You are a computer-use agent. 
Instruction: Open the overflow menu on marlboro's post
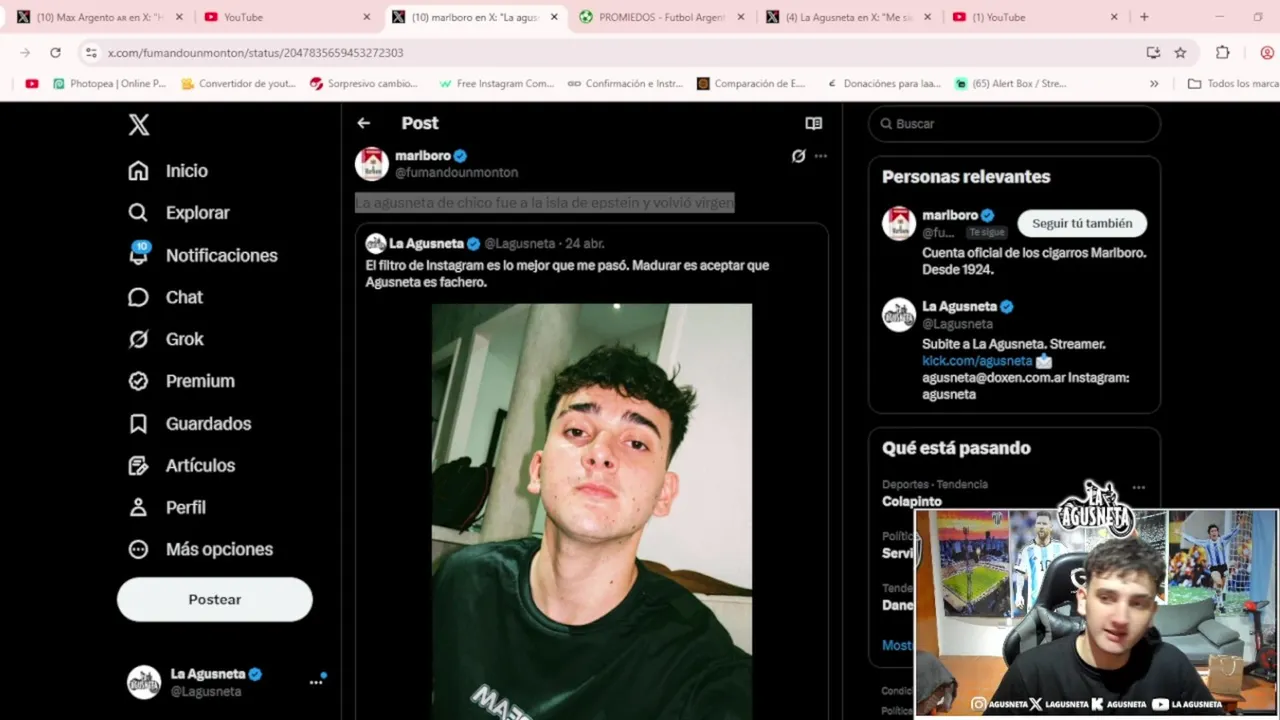[x=821, y=156]
